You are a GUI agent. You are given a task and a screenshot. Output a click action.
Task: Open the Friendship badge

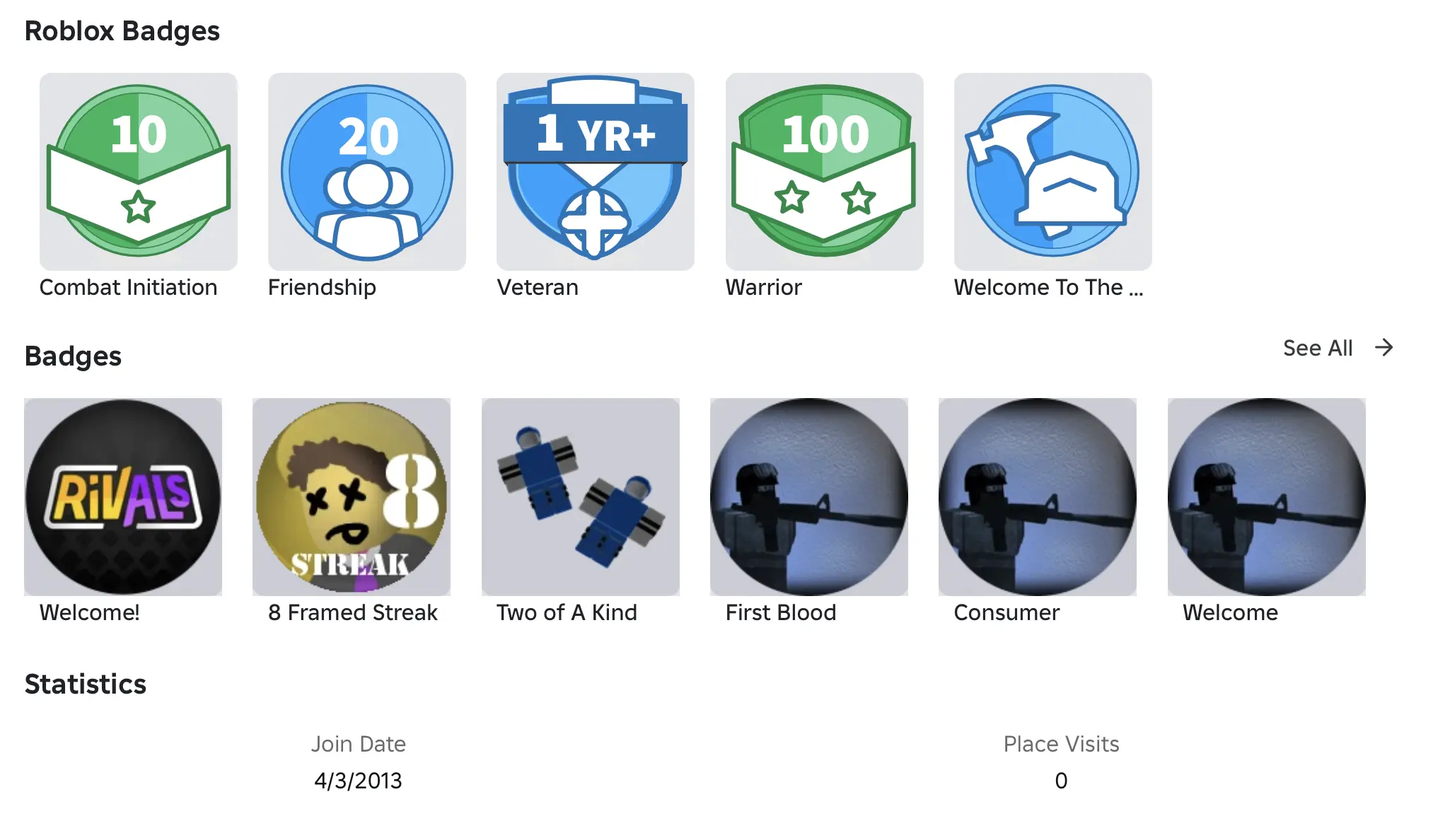366,171
